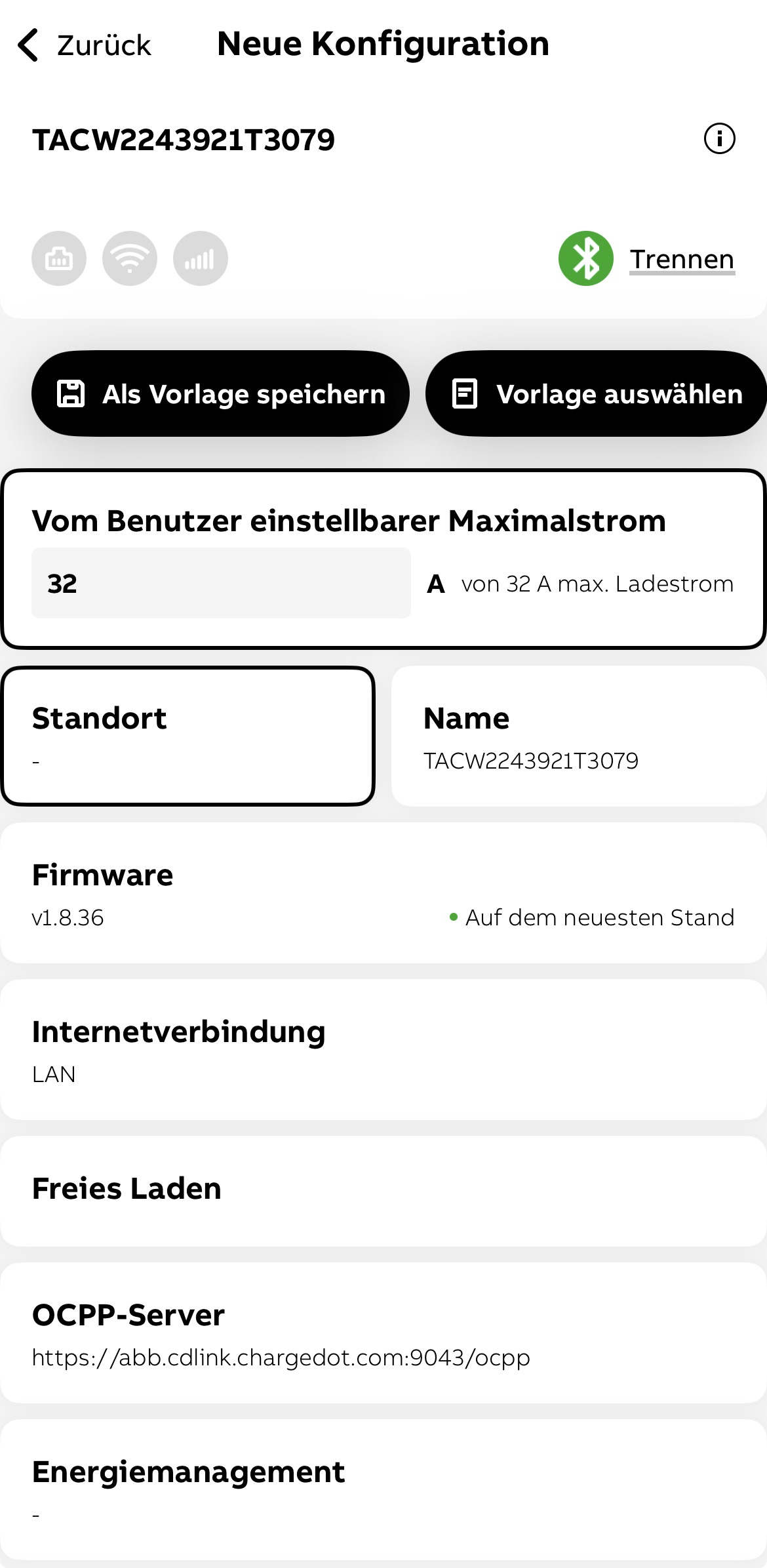This screenshot has height=1568, width=767.
Task: Tap the Trennen link to disconnect Bluetooth
Action: (x=682, y=259)
